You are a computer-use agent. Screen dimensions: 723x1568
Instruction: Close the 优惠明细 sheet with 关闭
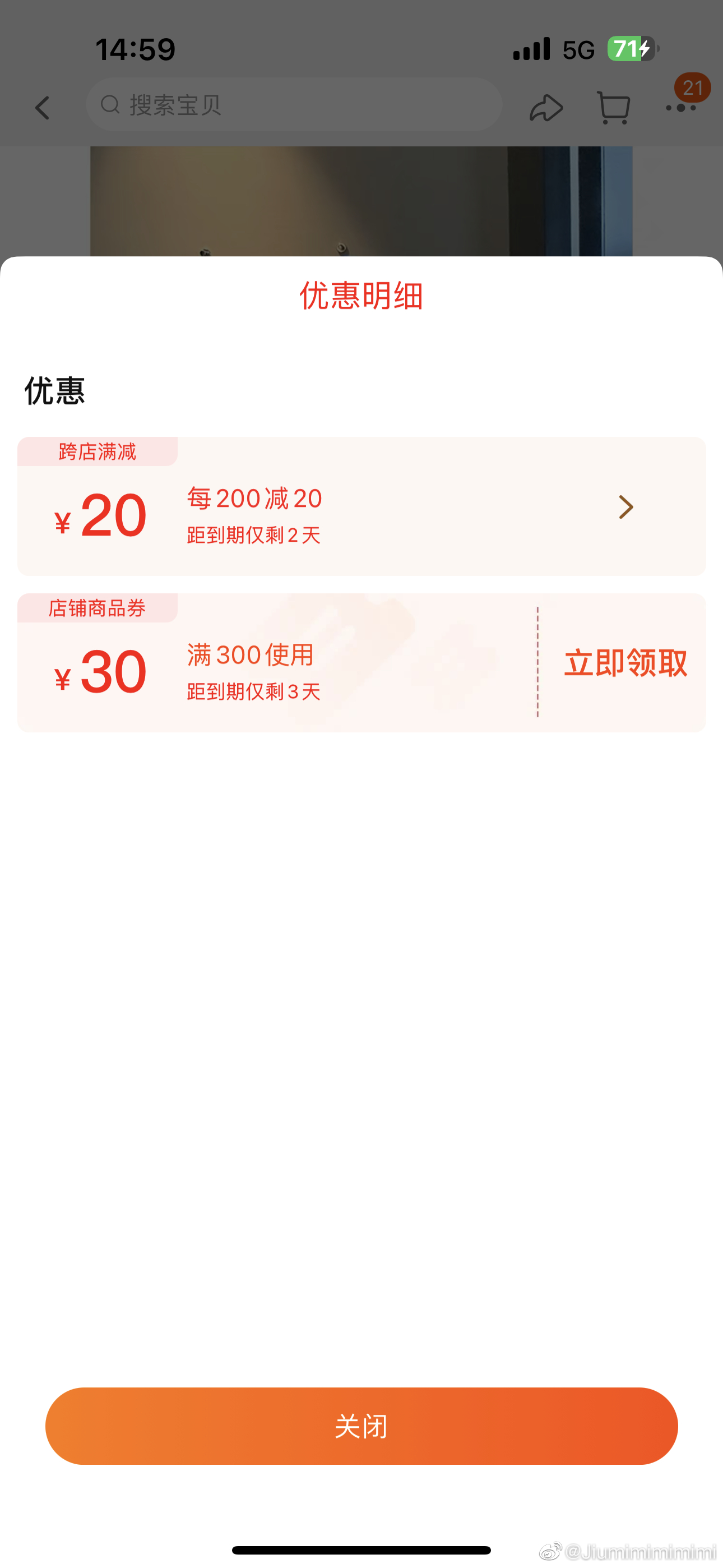[361, 1426]
